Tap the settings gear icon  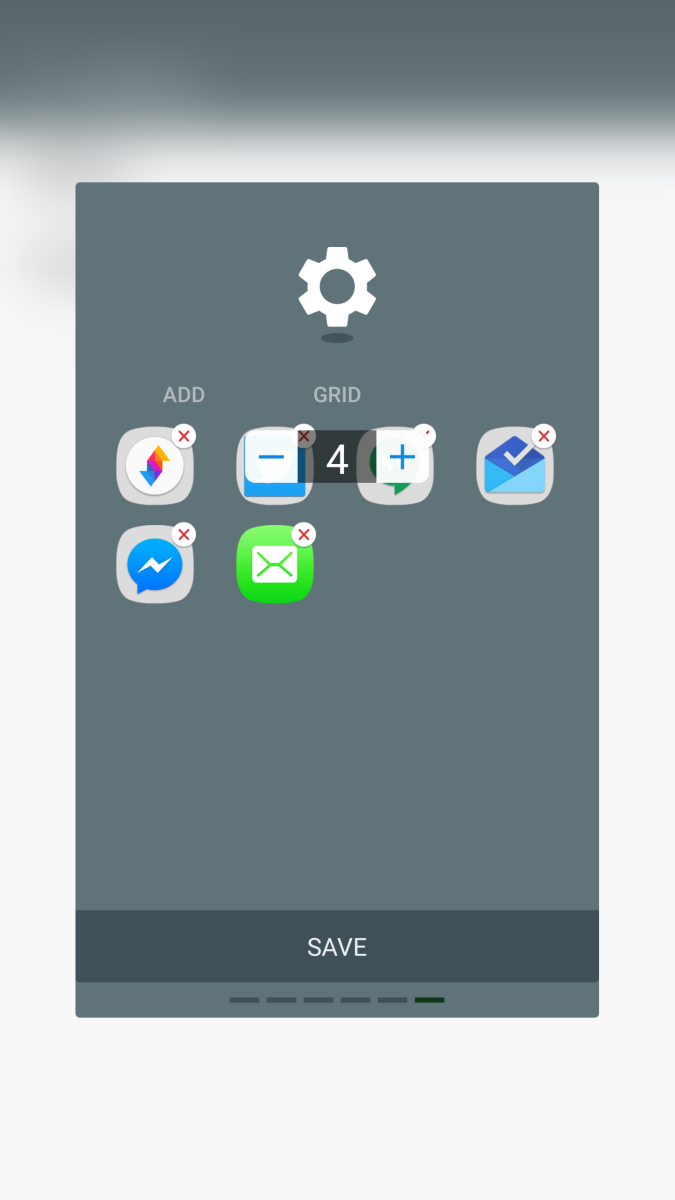pos(337,287)
